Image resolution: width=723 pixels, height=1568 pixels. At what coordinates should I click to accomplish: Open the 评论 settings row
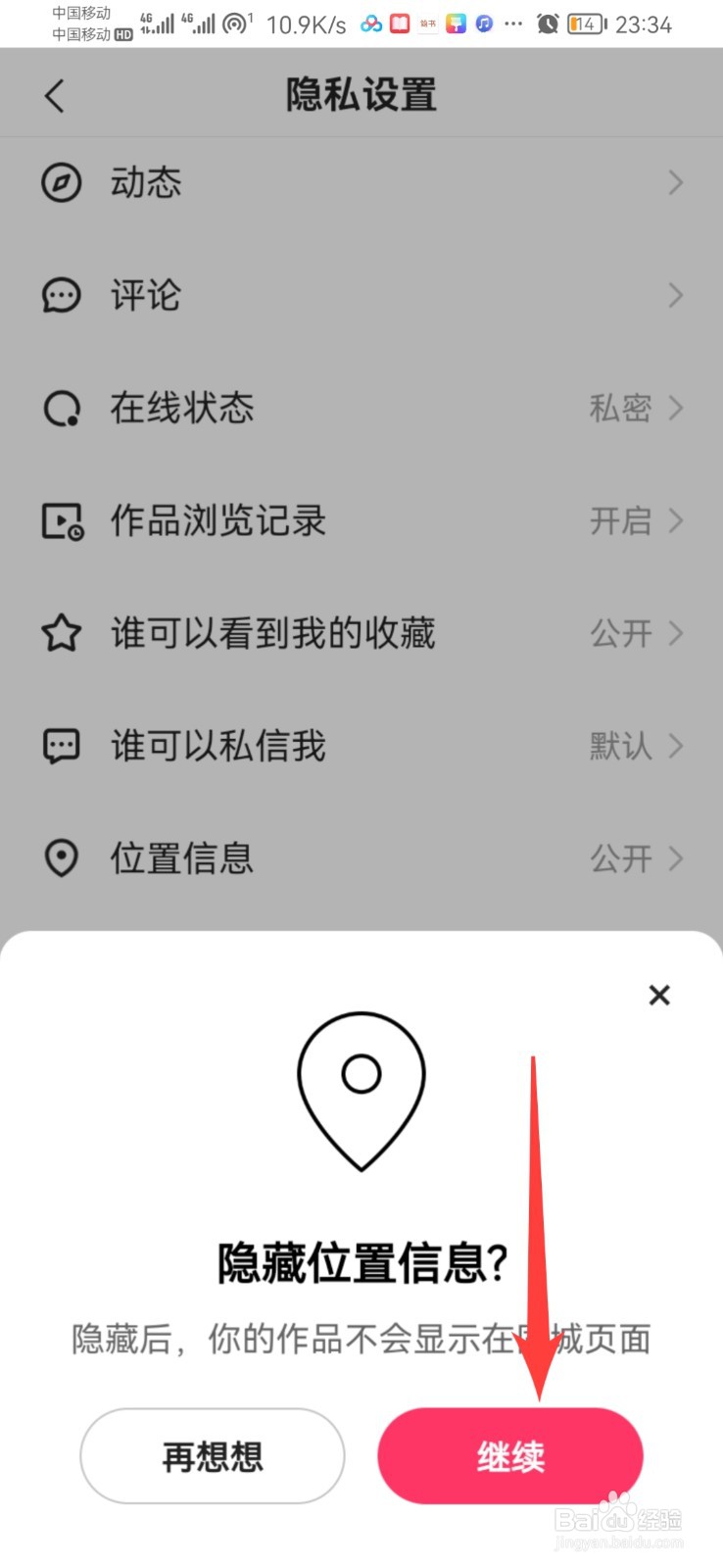[361, 295]
